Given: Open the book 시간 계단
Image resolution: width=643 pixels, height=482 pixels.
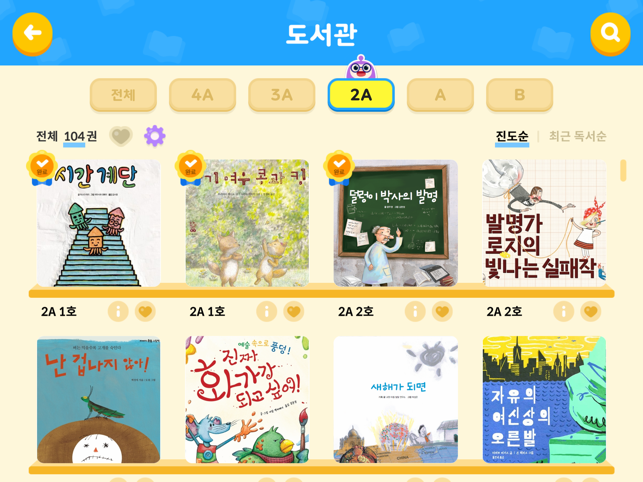Looking at the screenshot, I should click(98, 223).
